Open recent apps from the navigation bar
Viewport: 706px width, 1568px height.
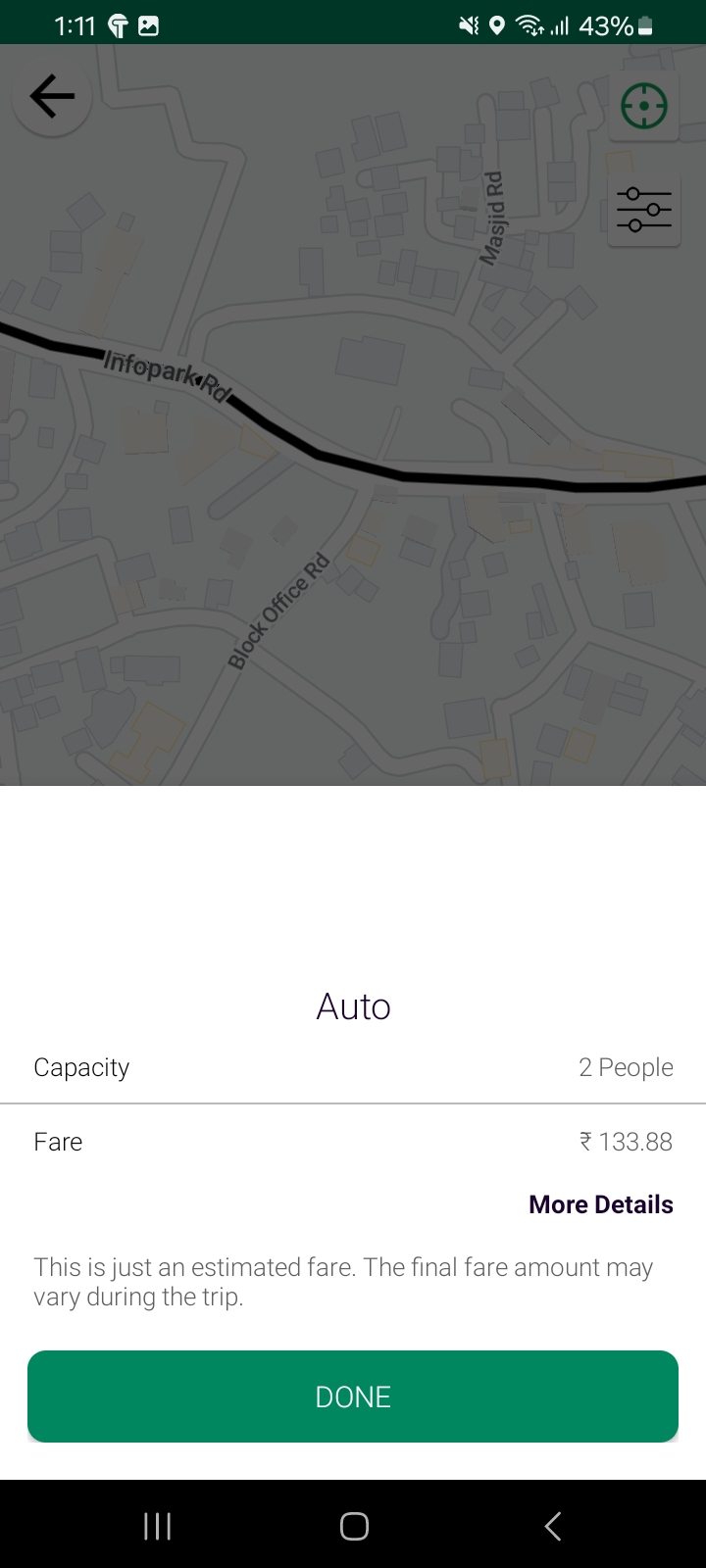click(x=157, y=1525)
